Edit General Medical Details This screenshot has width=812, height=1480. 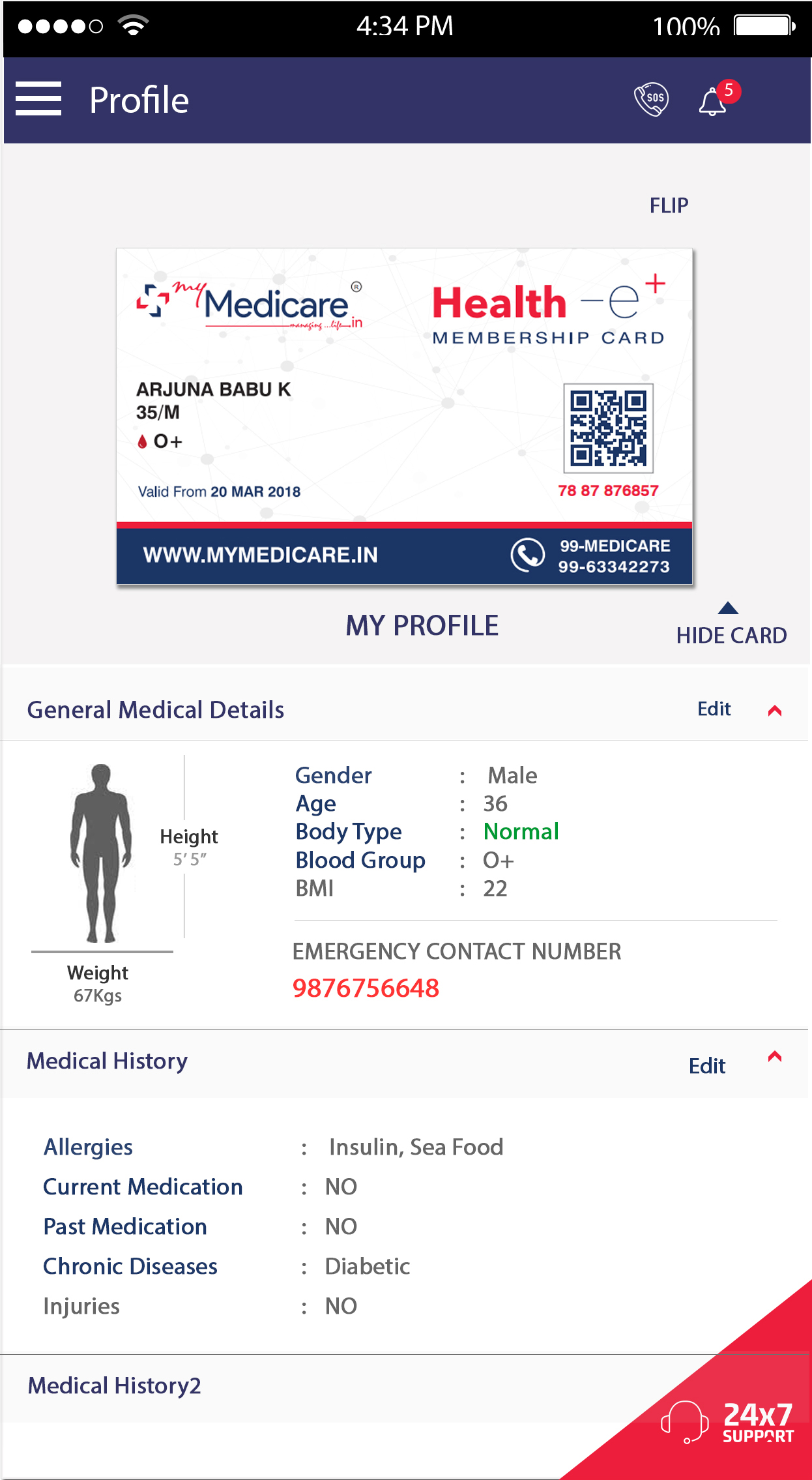(x=714, y=709)
